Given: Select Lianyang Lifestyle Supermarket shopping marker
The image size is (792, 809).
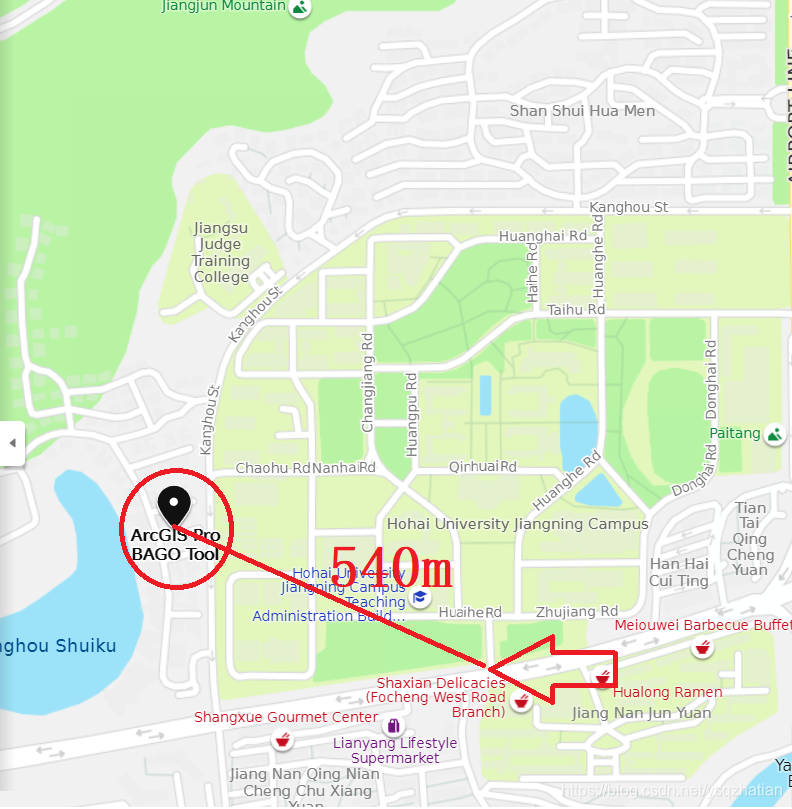Looking at the screenshot, I should tap(395, 725).
